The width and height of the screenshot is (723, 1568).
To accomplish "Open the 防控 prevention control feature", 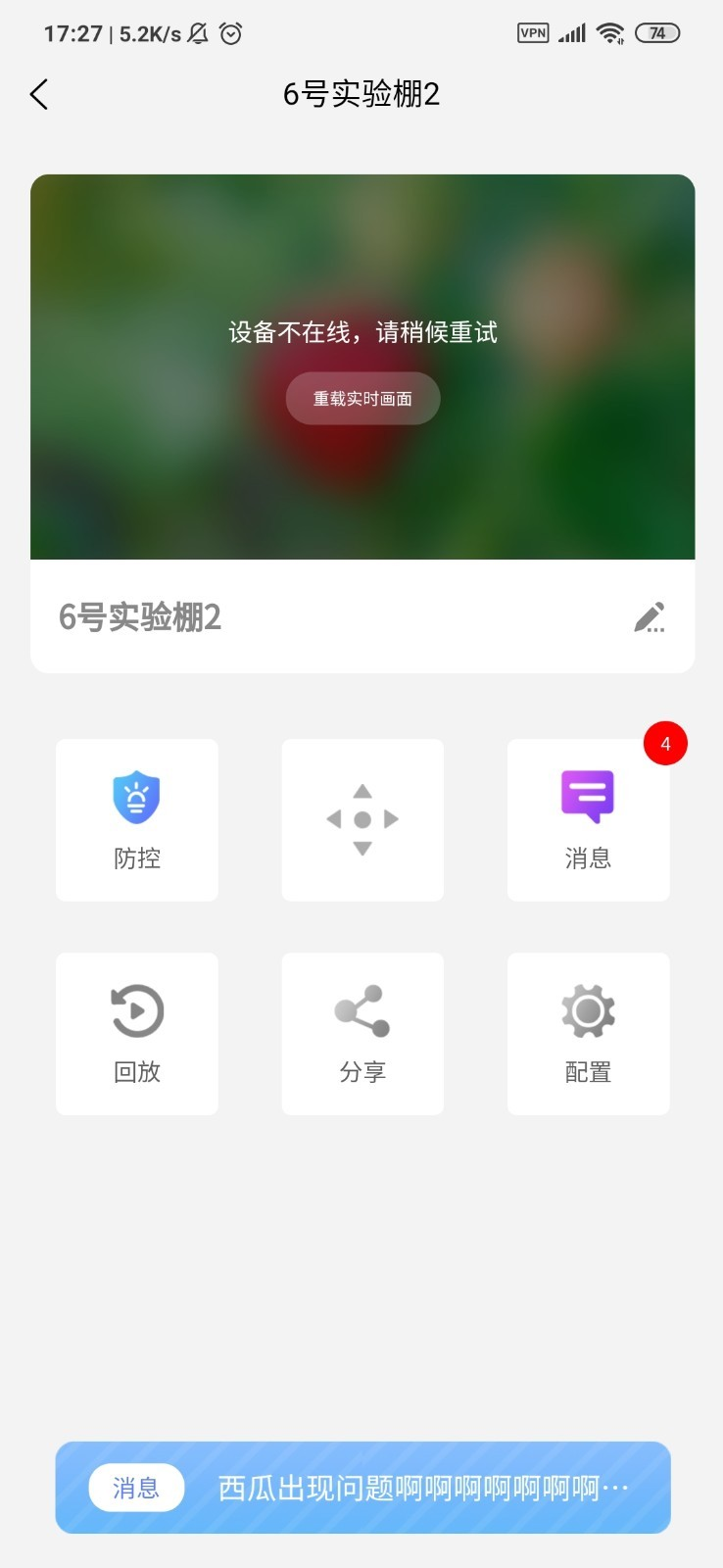I will 136,819.
